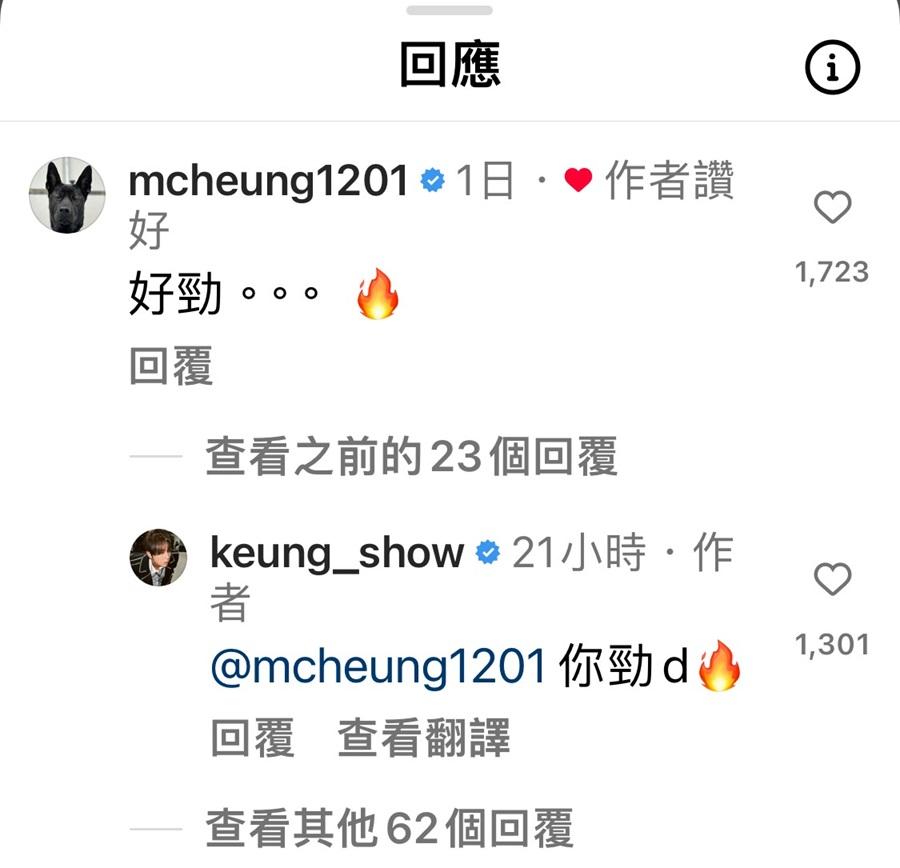
Task: Like keung_show's reply
Action: (832, 580)
